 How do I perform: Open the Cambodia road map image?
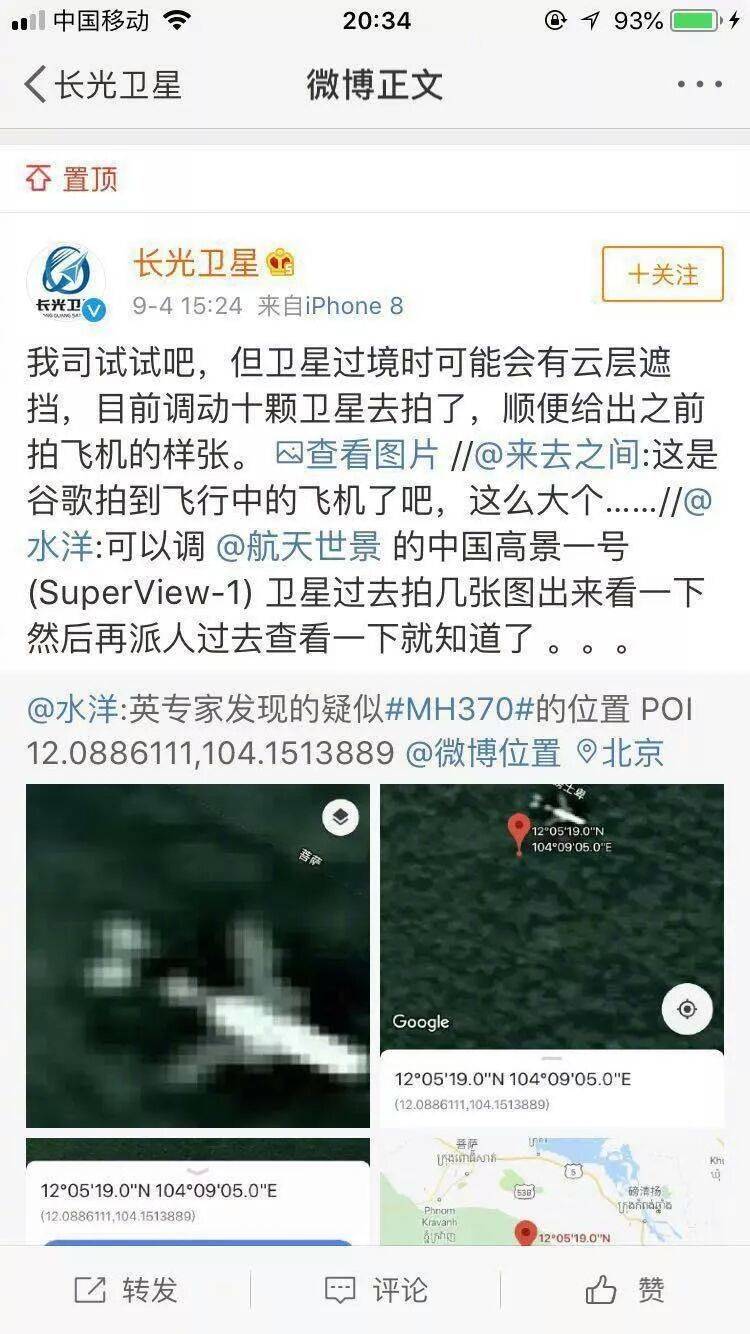(552, 1191)
